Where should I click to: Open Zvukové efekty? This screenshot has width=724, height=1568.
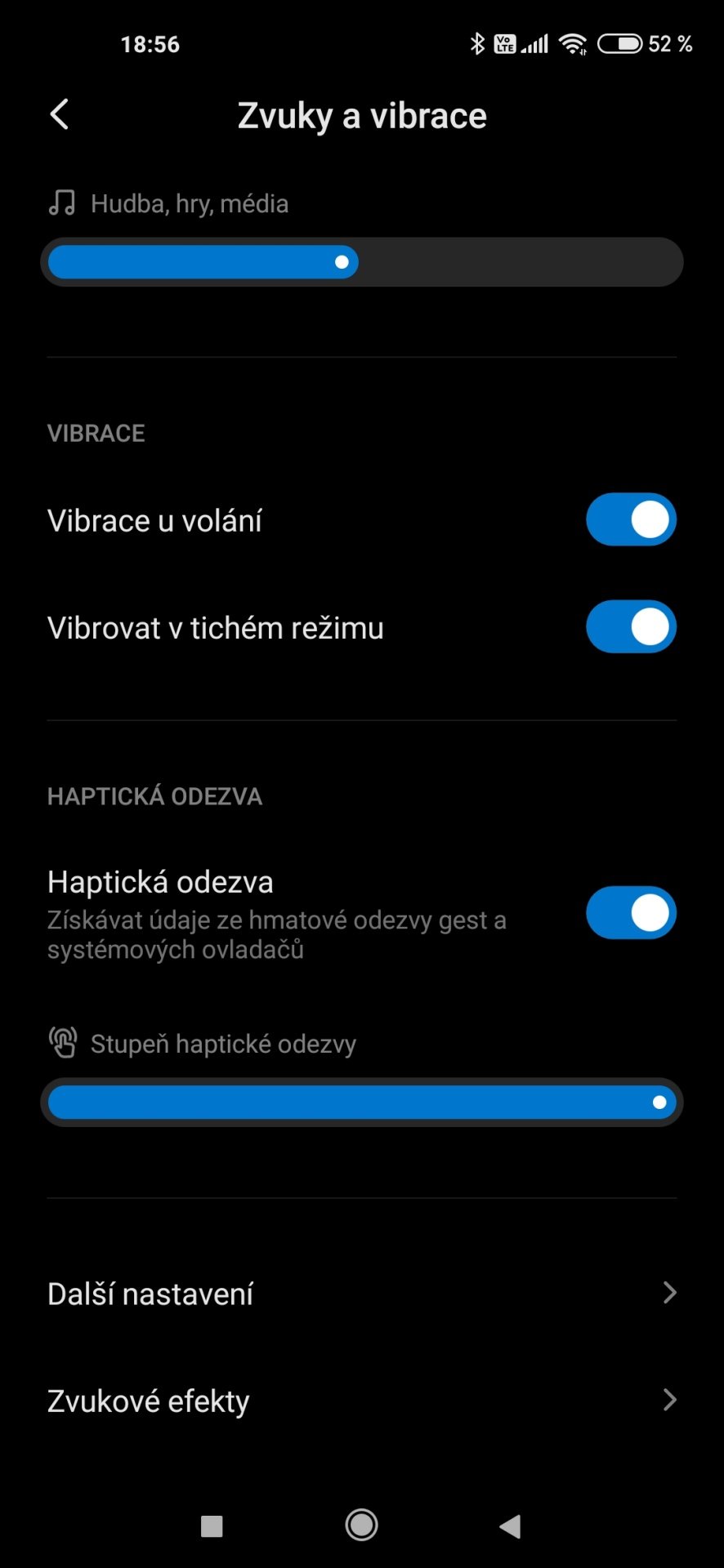pyautogui.click(x=362, y=1401)
